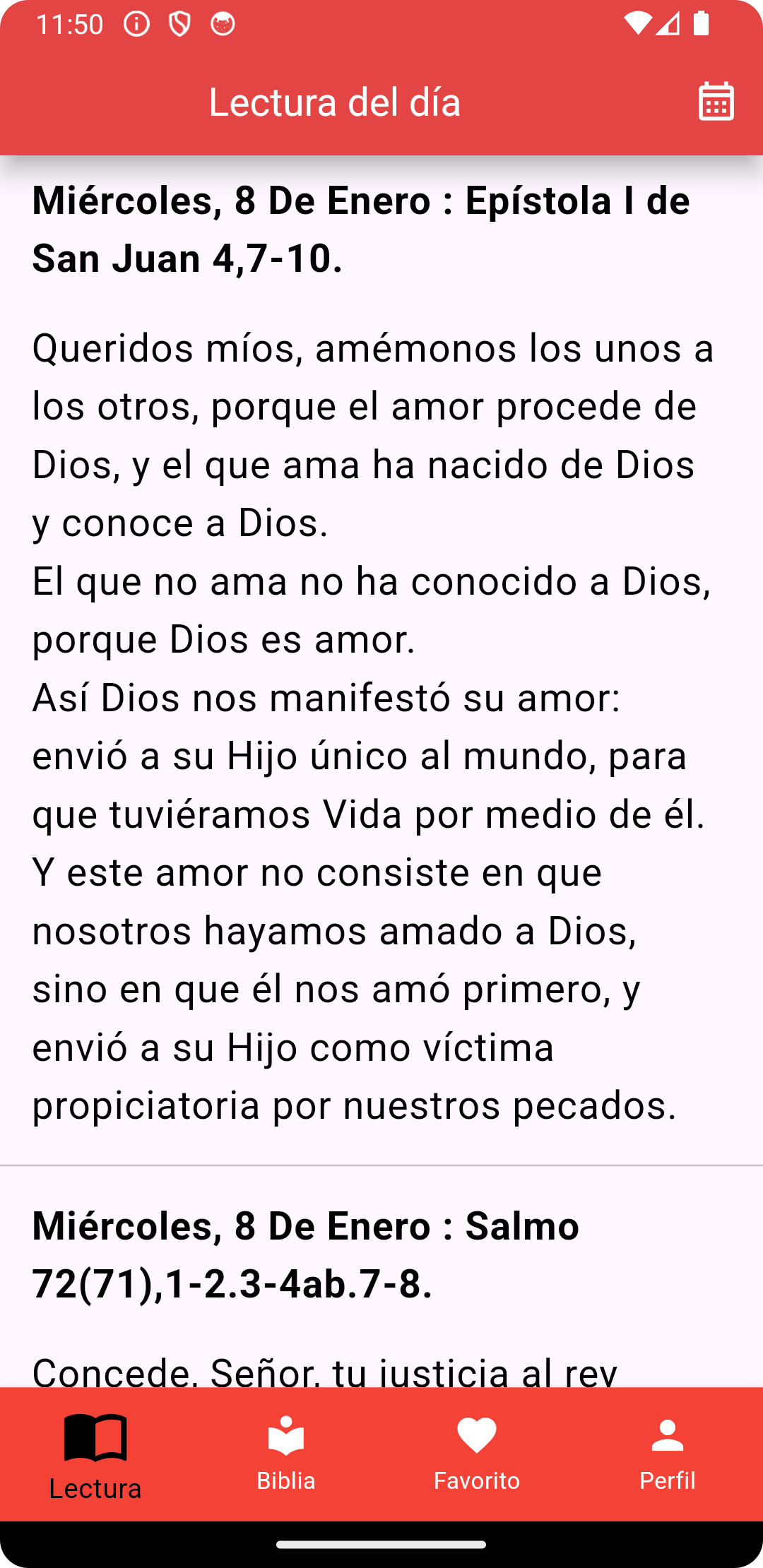Switch to the Biblia tab

tap(286, 1456)
